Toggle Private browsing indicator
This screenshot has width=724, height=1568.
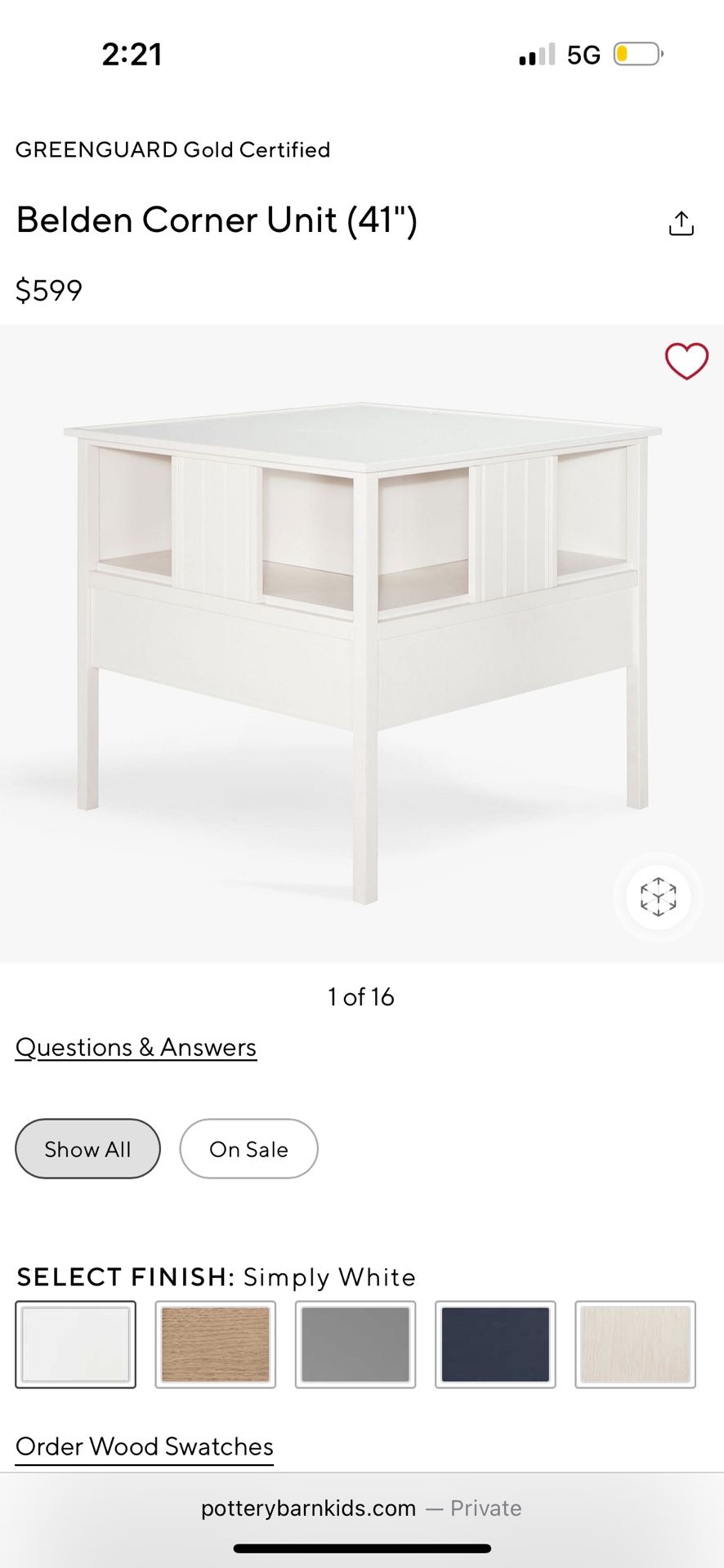coord(485,1508)
